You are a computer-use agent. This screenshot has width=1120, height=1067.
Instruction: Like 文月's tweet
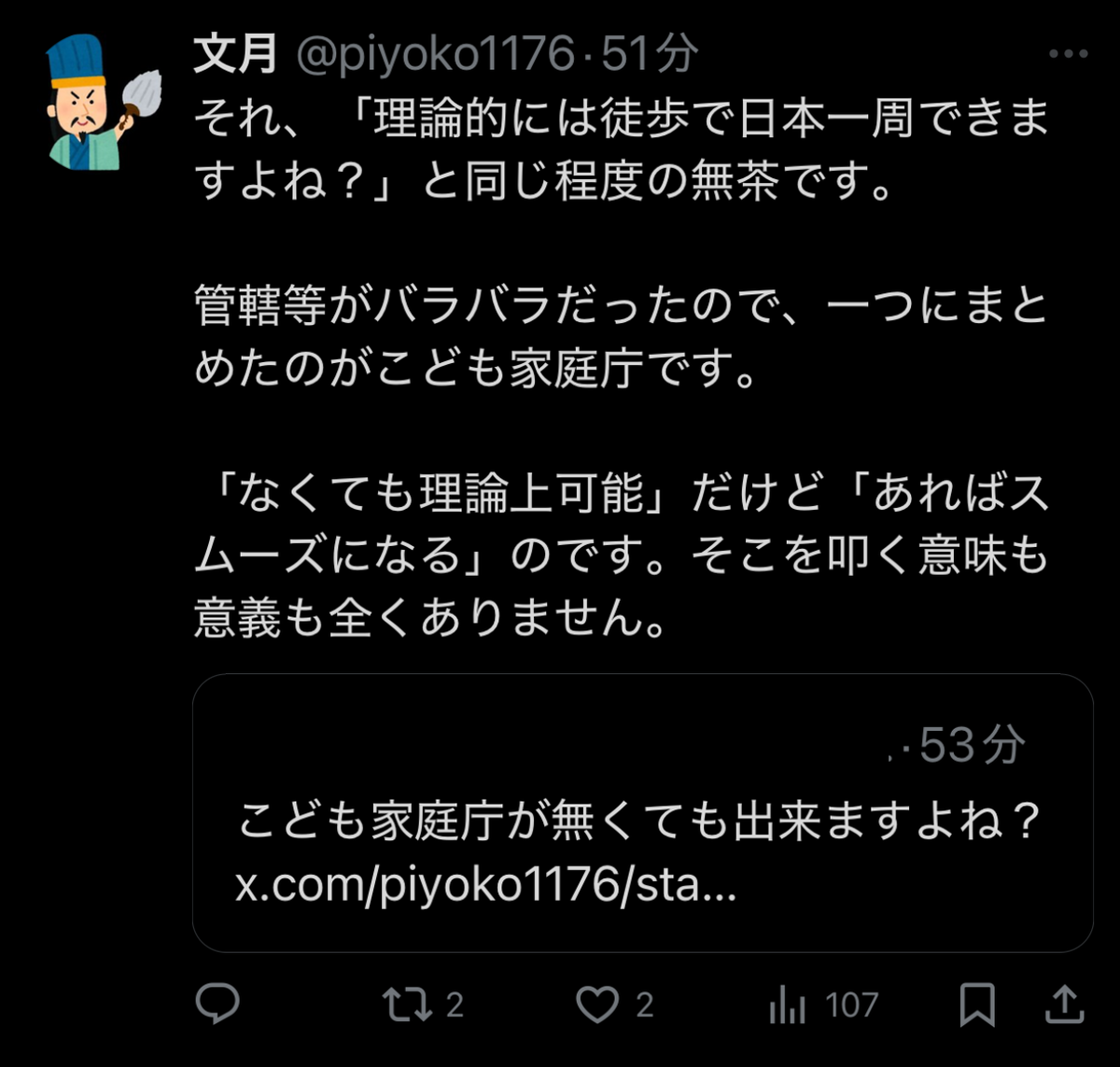pos(597,1004)
